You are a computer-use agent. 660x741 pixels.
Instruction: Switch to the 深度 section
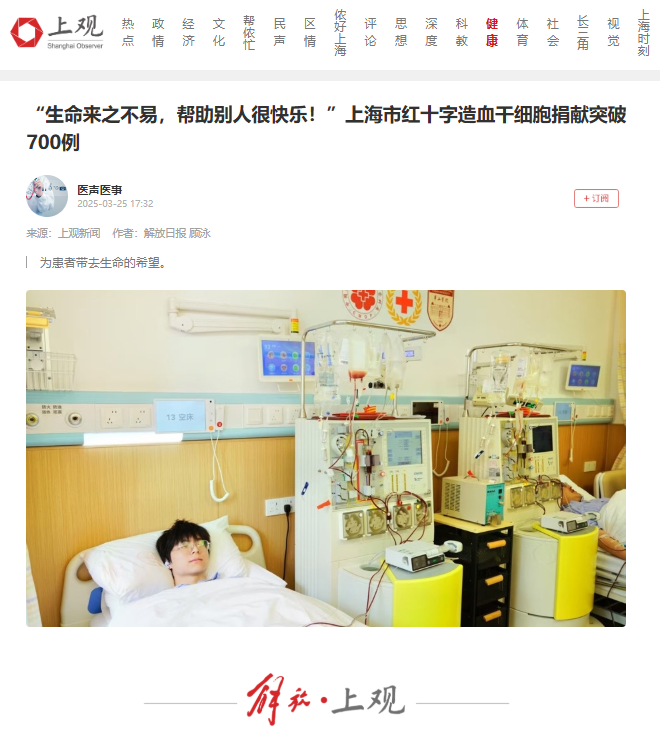click(431, 32)
